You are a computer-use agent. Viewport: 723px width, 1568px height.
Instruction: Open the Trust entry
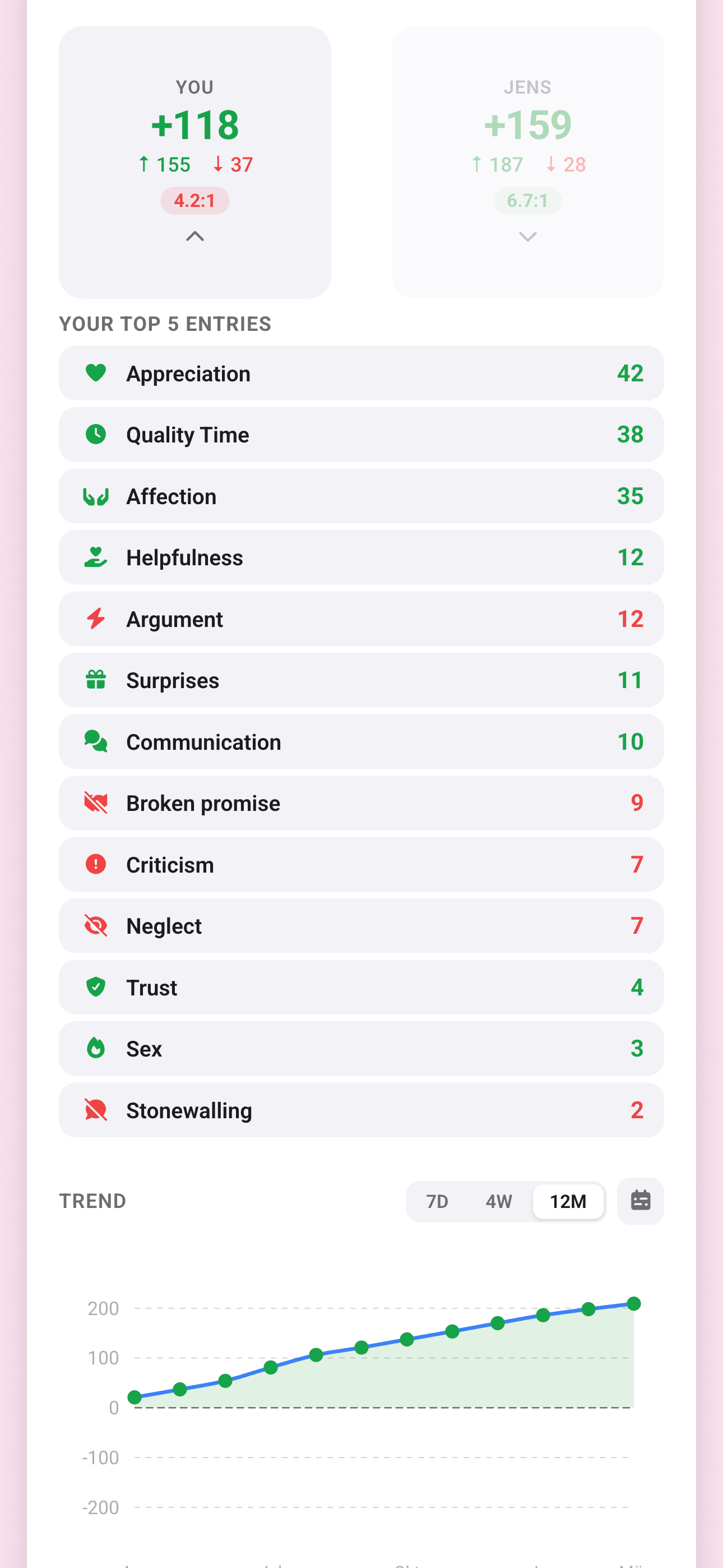click(x=361, y=988)
